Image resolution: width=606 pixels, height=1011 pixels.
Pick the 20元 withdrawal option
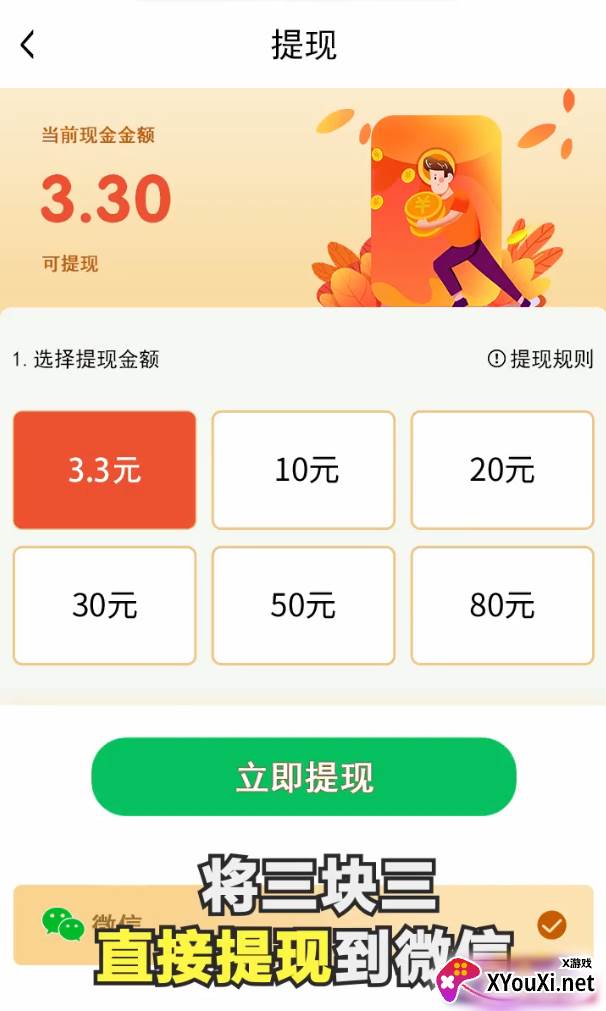pyautogui.click(x=502, y=469)
